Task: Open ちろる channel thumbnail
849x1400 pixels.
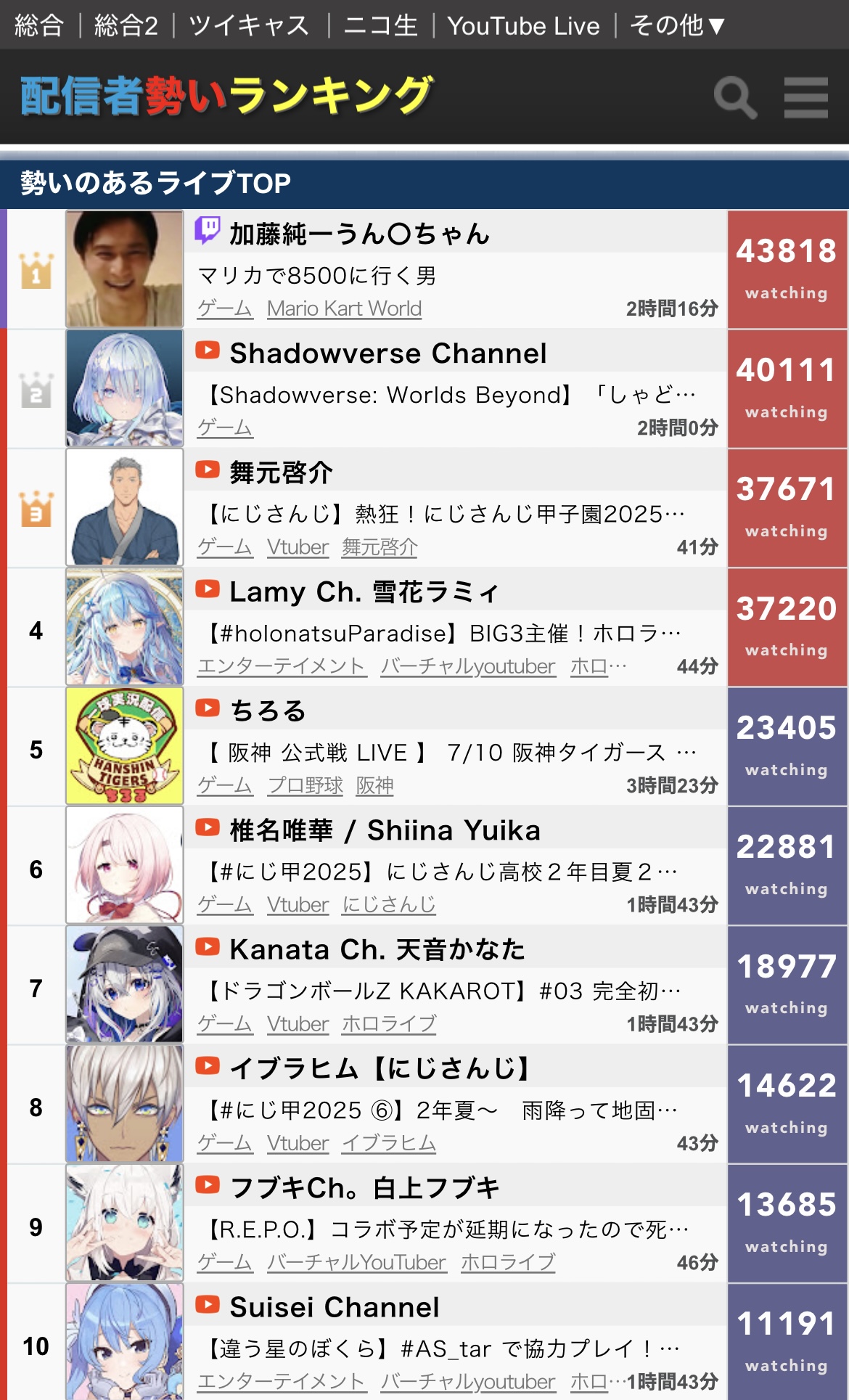Action: point(125,746)
